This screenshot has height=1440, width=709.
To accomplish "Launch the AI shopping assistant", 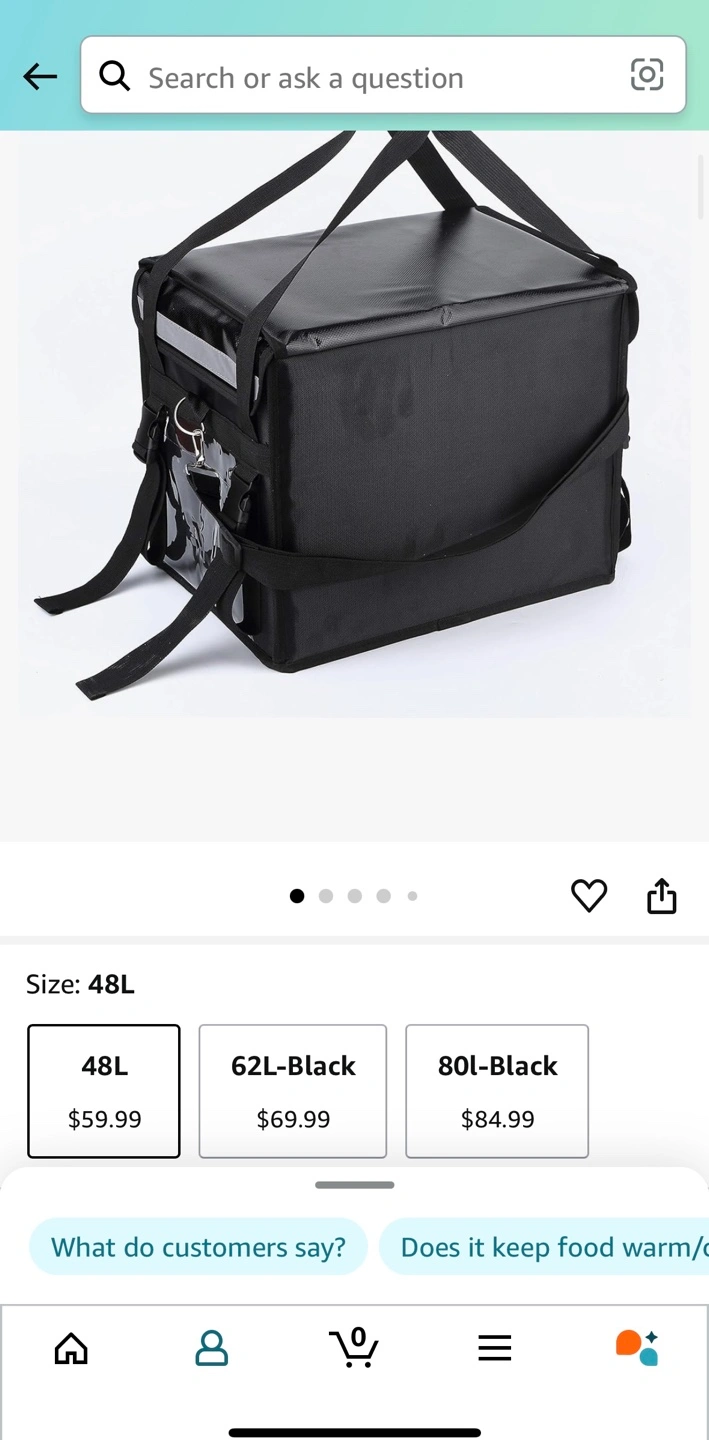I will pyautogui.click(x=637, y=1348).
